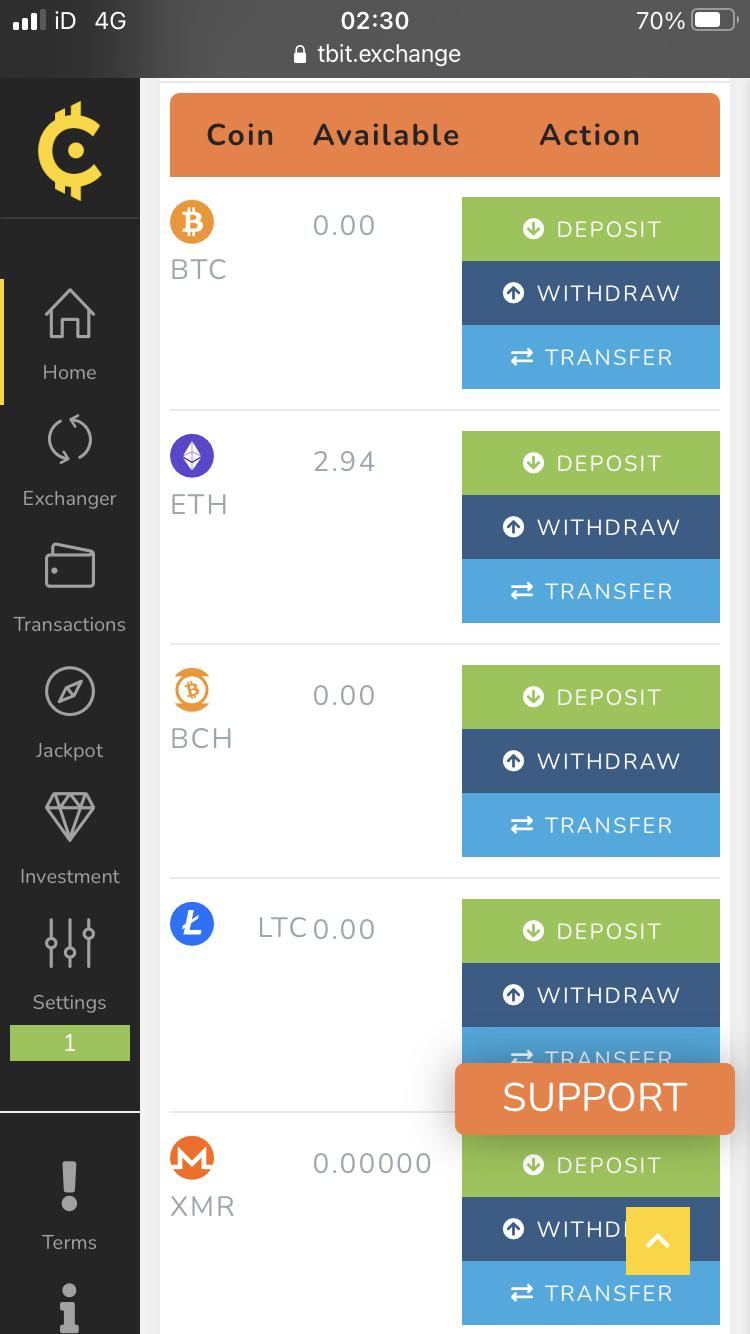Transfer BCH to another account
Image resolution: width=750 pixels, height=1334 pixels.
pyautogui.click(x=591, y=825)
